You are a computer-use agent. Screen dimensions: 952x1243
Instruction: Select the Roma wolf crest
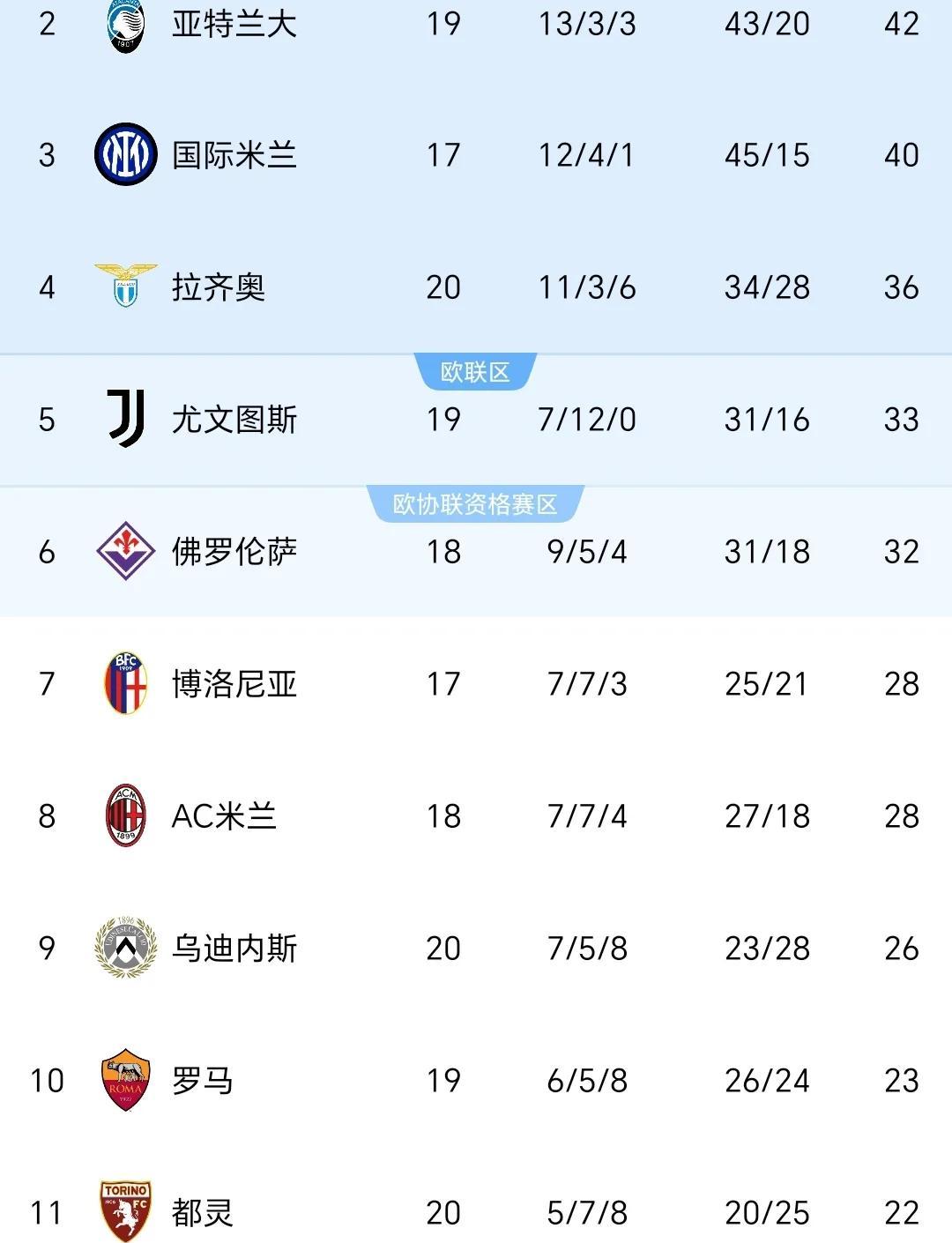click(123, 1081)
